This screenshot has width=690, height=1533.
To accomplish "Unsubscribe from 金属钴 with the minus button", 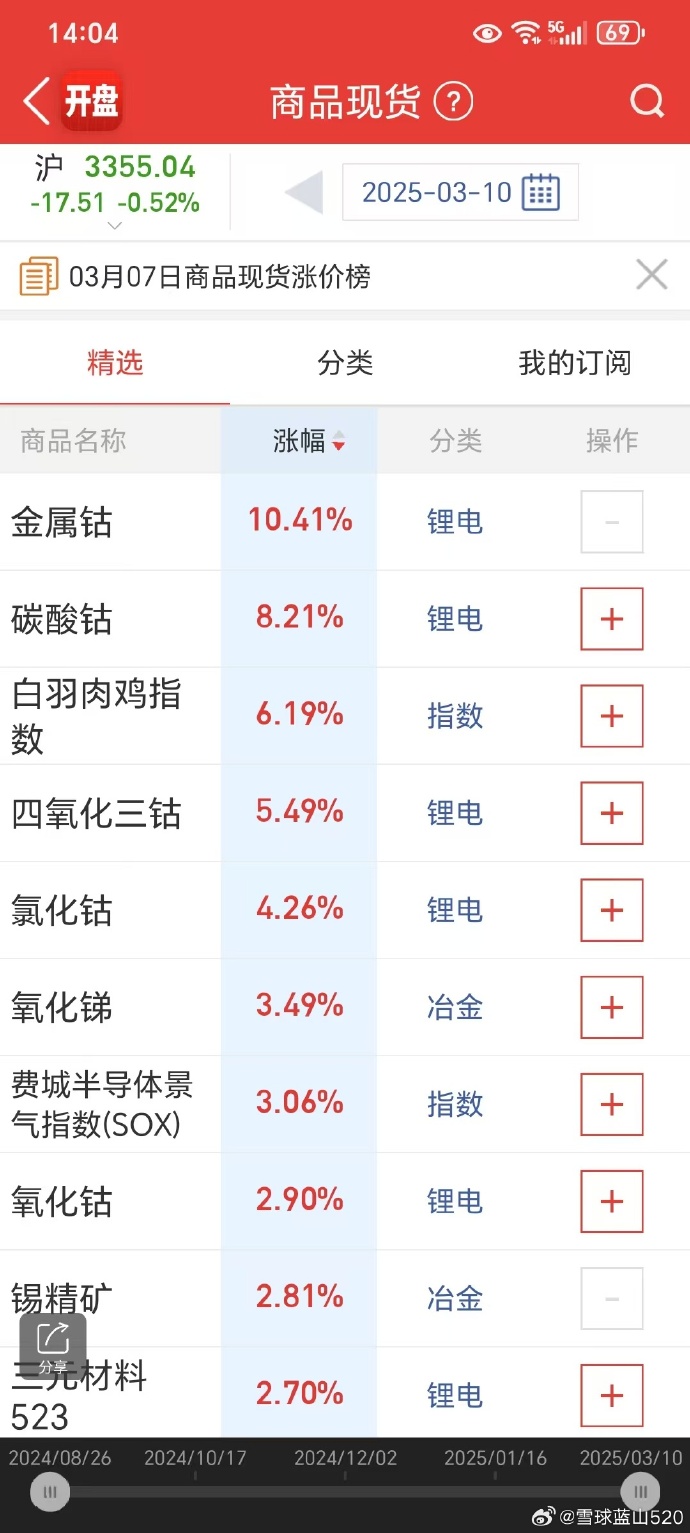I will [x=612, y=522].
